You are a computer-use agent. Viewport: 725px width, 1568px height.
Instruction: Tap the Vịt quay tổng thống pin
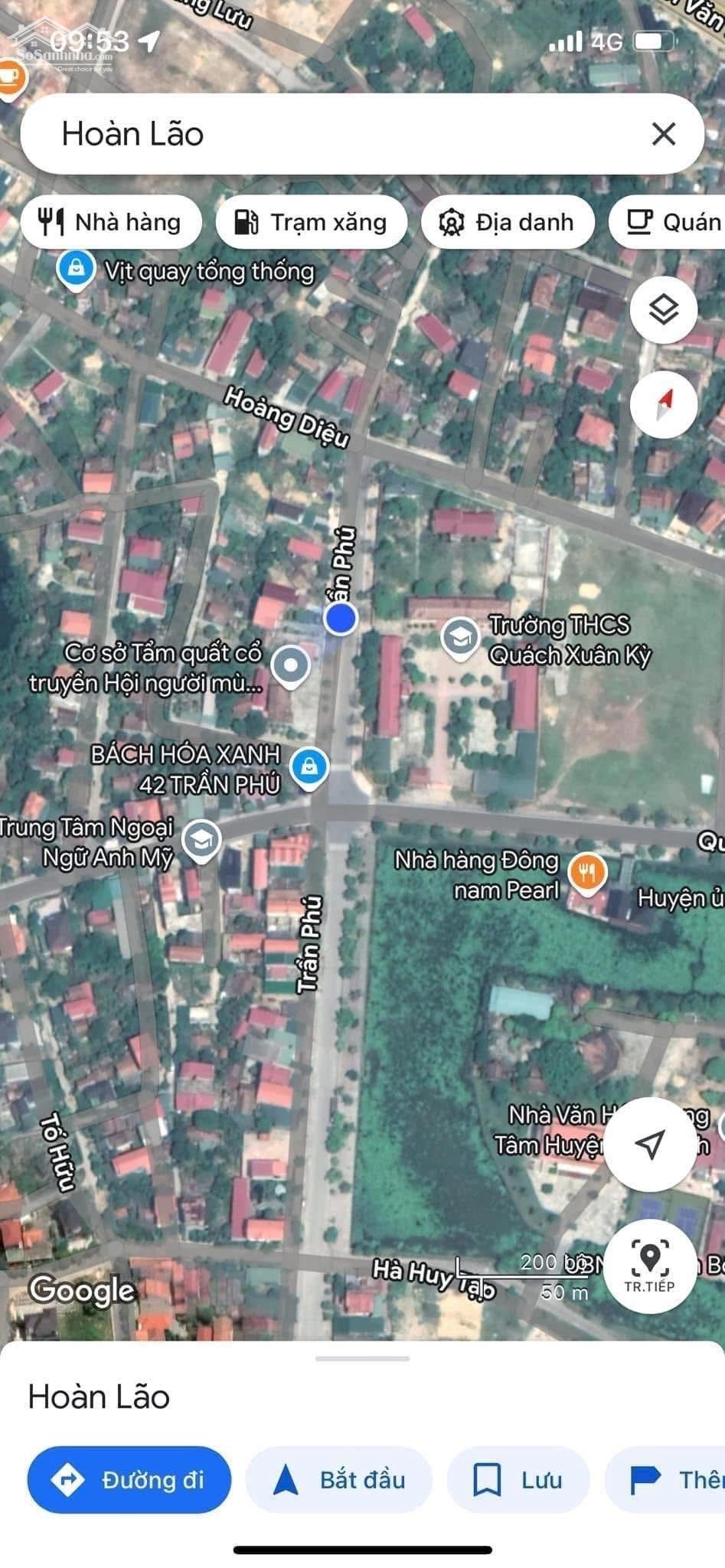point(76,269)
